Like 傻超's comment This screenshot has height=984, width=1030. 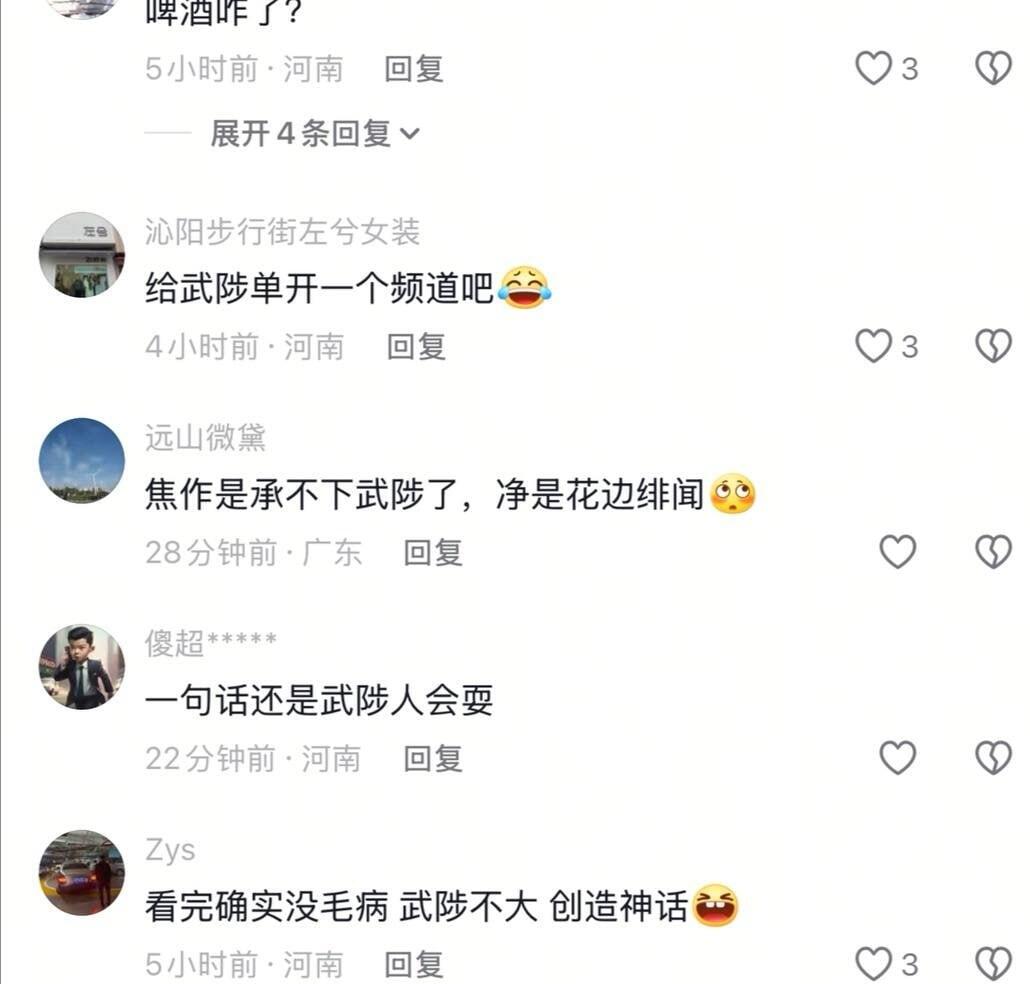point(897,759)
